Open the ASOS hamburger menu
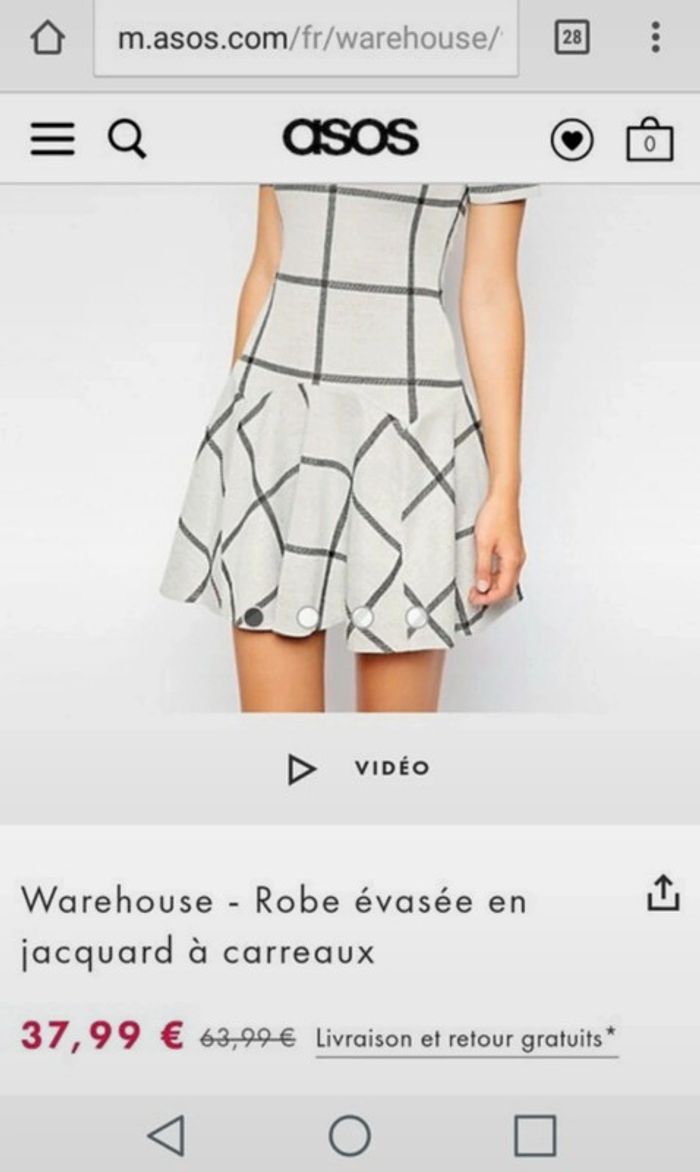Viewport: 700px width, 1172px height. click(52, 140)
